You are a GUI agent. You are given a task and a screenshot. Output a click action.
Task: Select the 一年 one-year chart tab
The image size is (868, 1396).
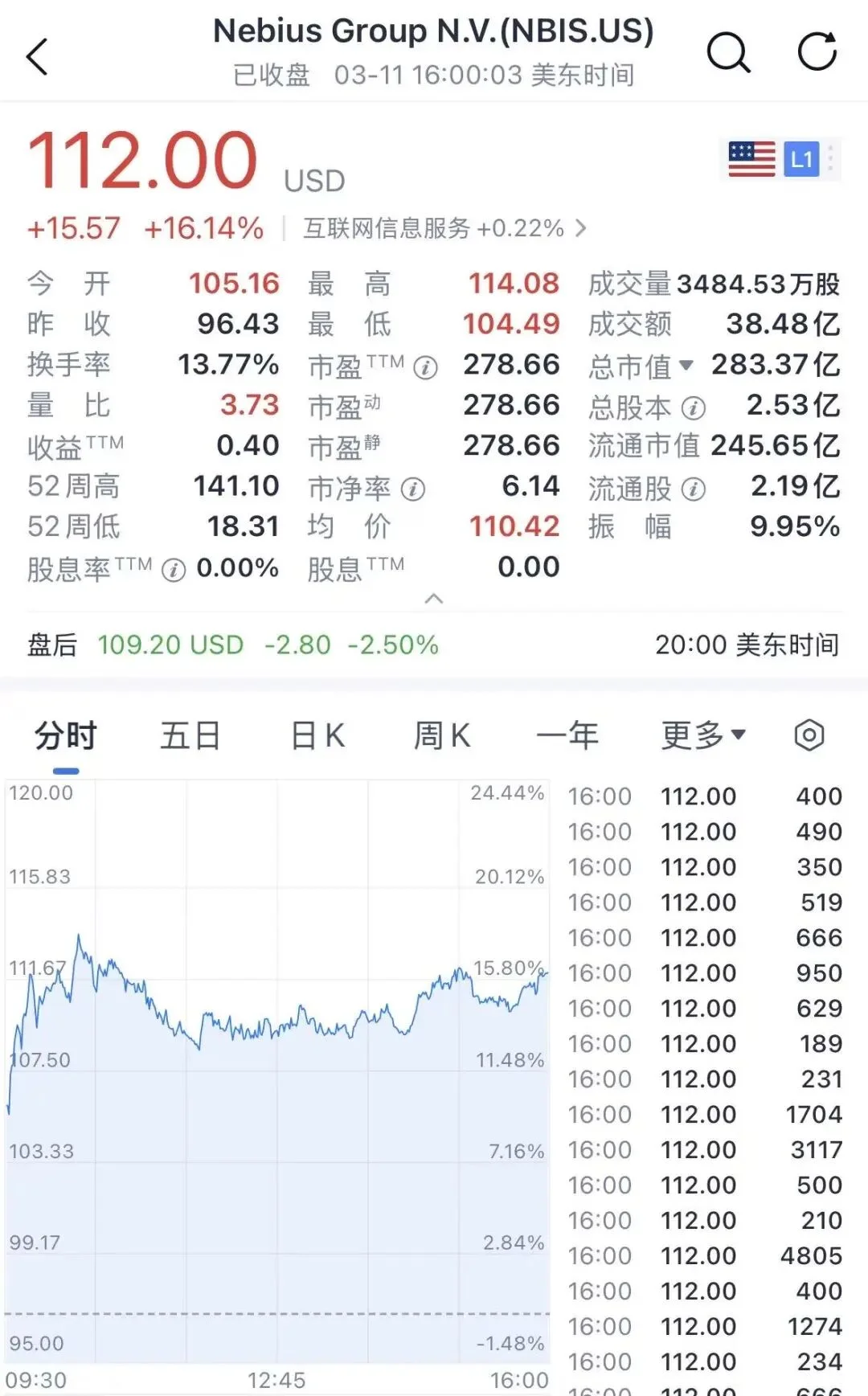pos(568,734)
